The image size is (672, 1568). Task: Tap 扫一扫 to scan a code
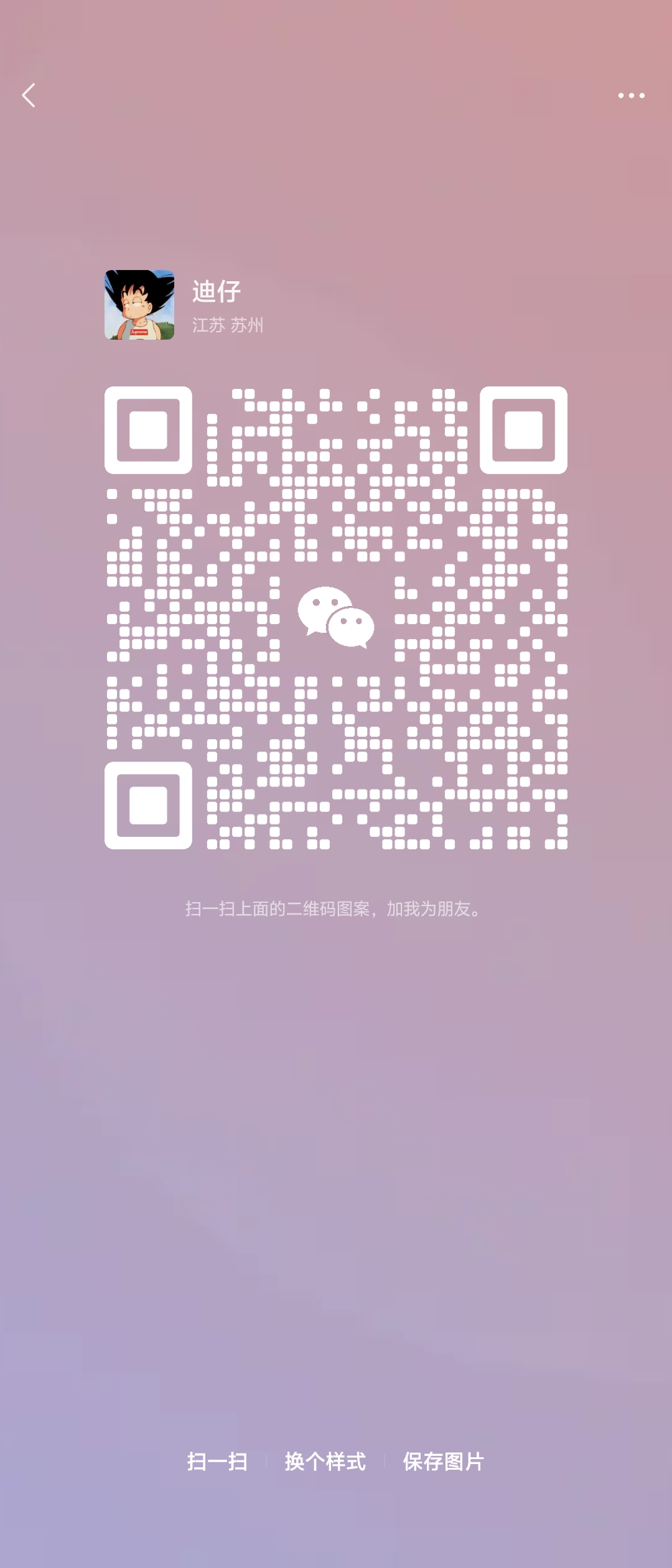click(218, 1462)
